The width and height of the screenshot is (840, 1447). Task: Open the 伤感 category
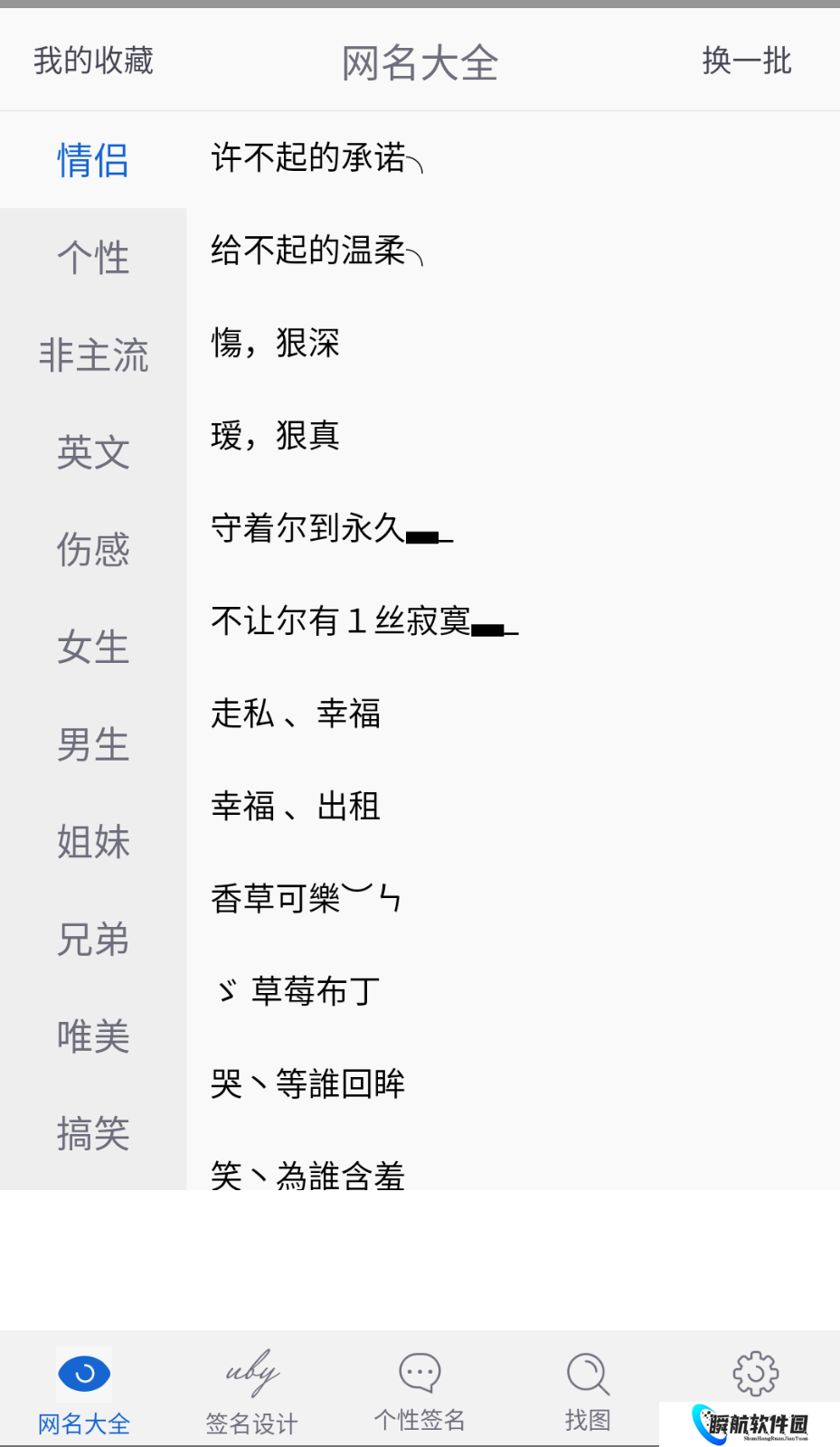tap(93, 550)
